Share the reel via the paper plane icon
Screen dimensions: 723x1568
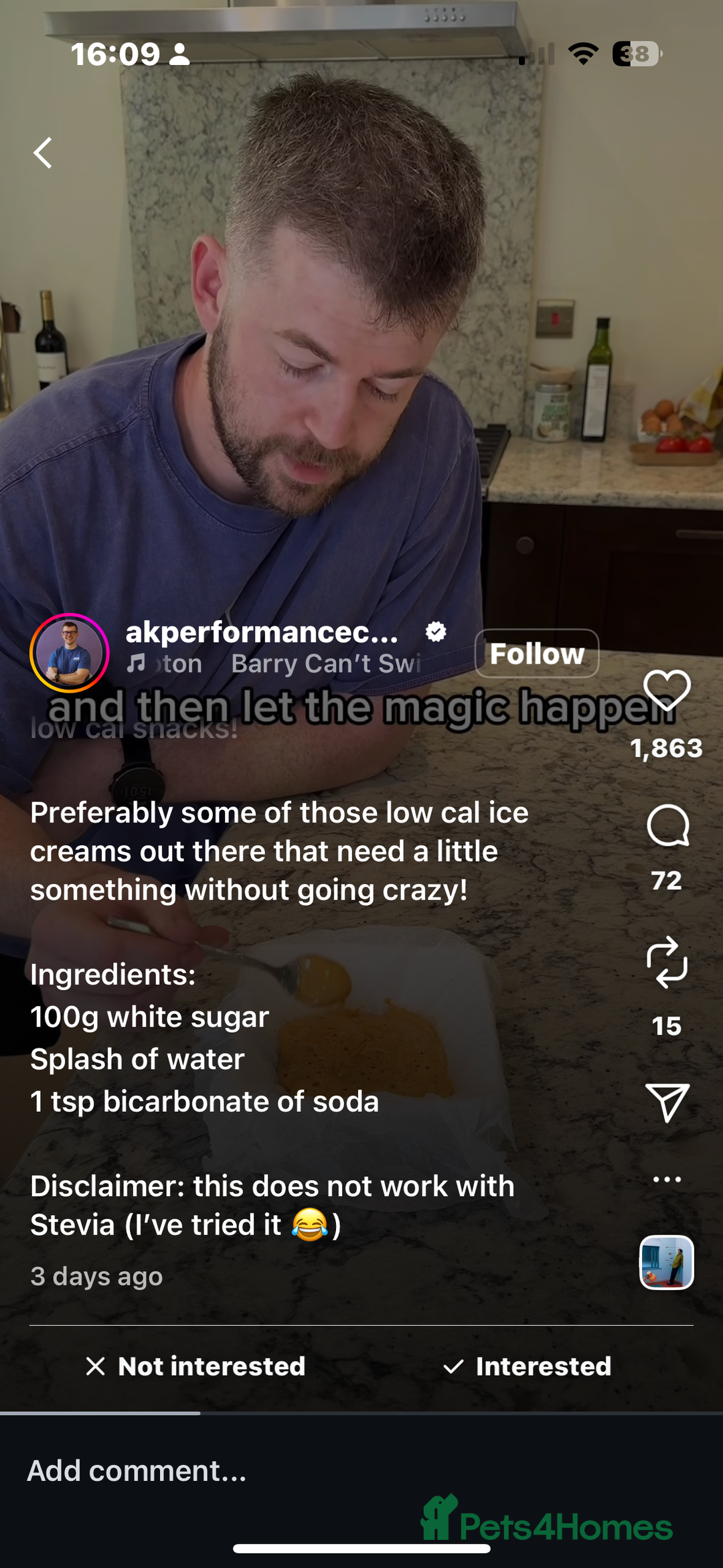[x=667, y=1102]
